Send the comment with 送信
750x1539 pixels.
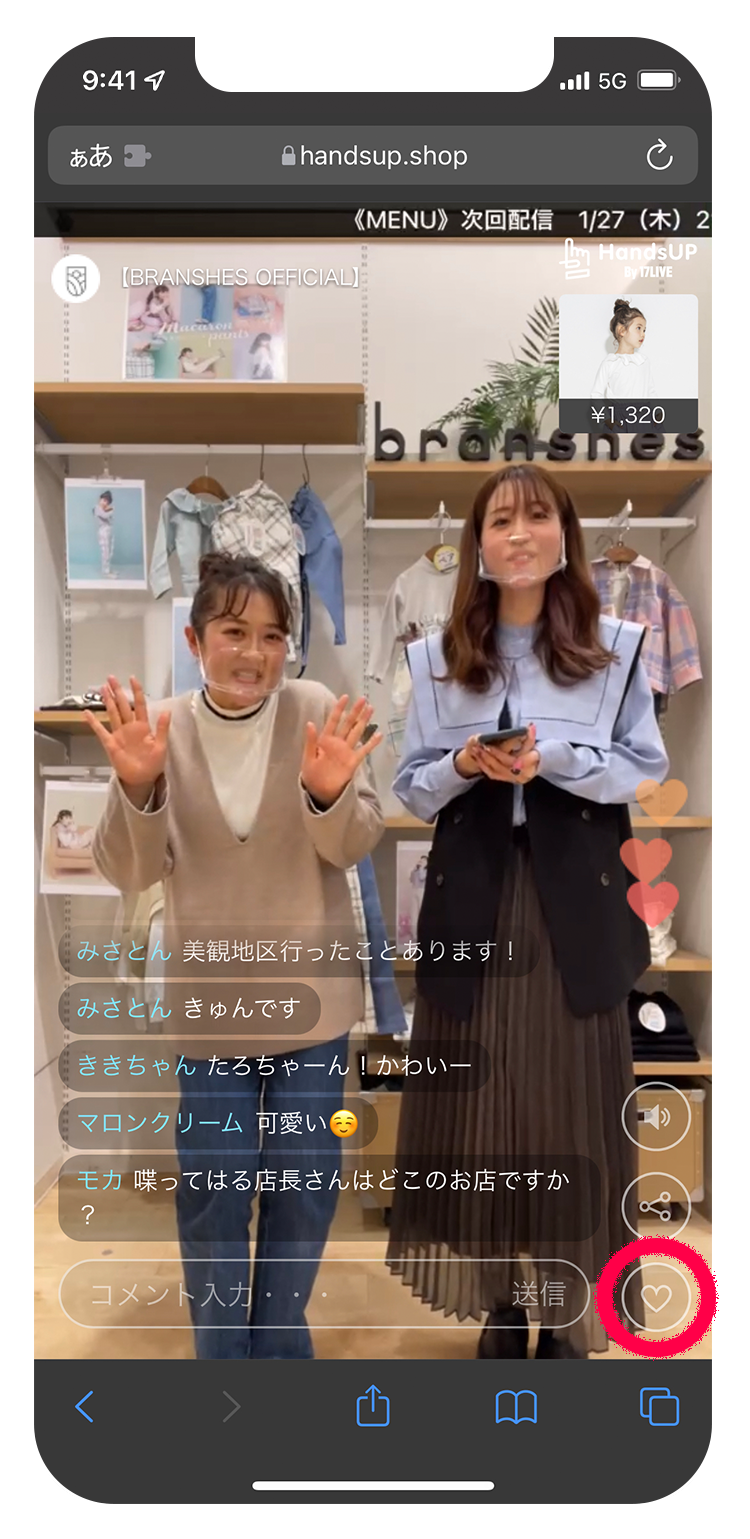point(539,1294)
